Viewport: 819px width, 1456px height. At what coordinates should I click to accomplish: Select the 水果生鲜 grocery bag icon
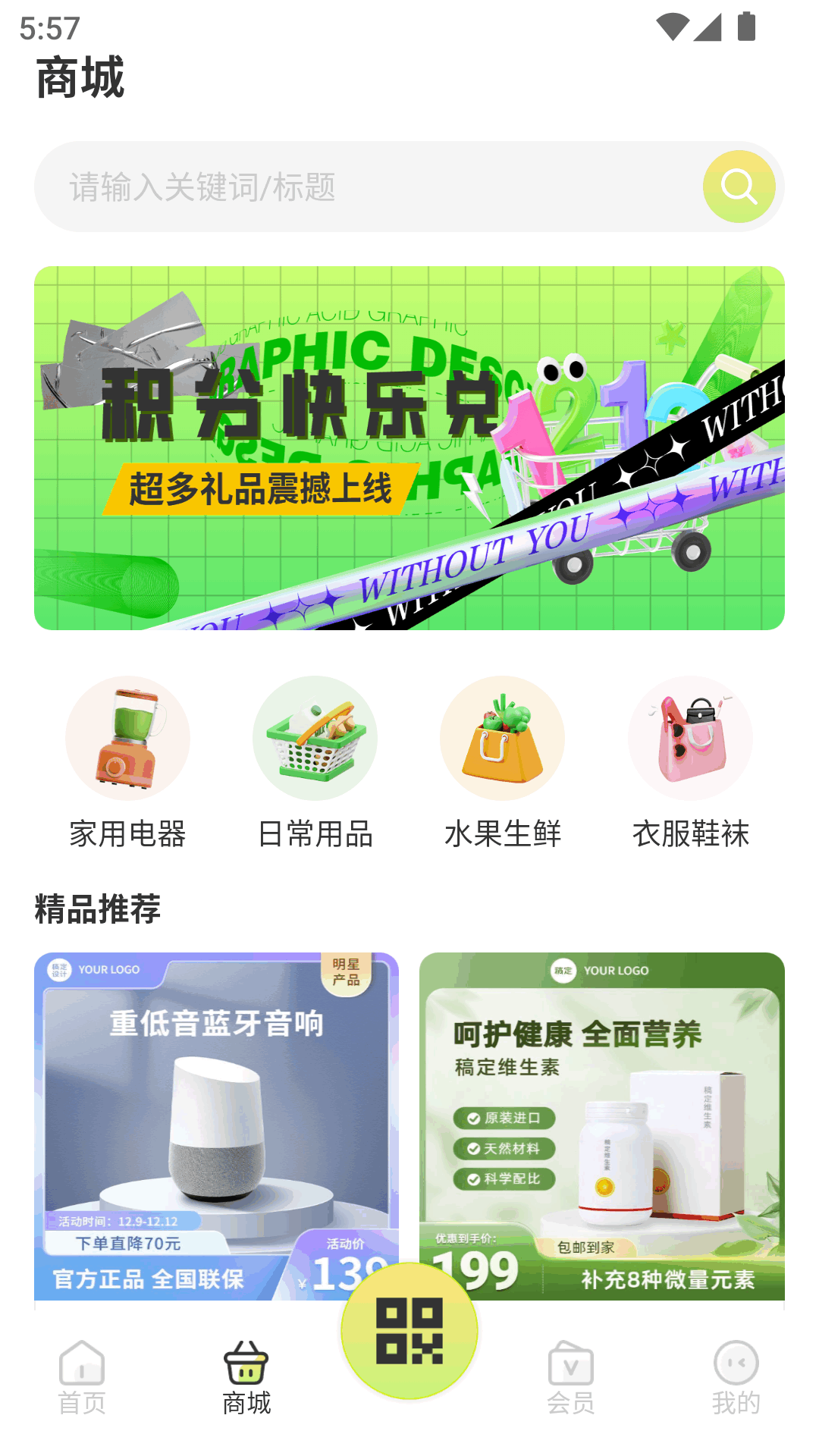click(503, 738)
